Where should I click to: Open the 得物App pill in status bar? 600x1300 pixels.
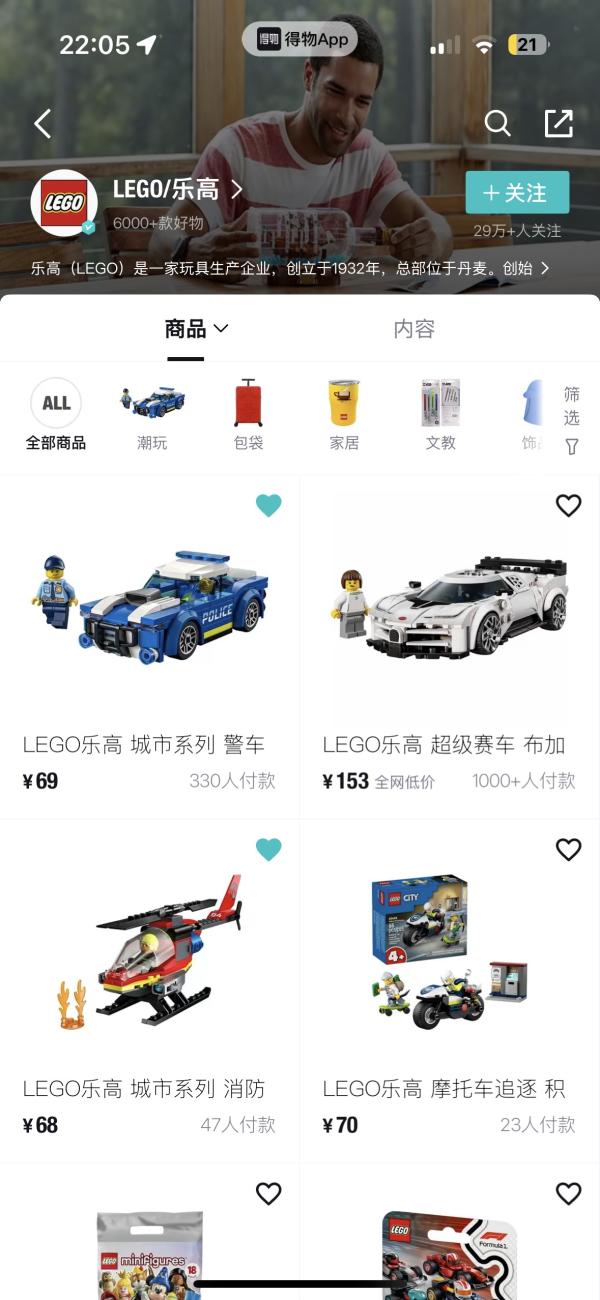(x=300, y=40)
